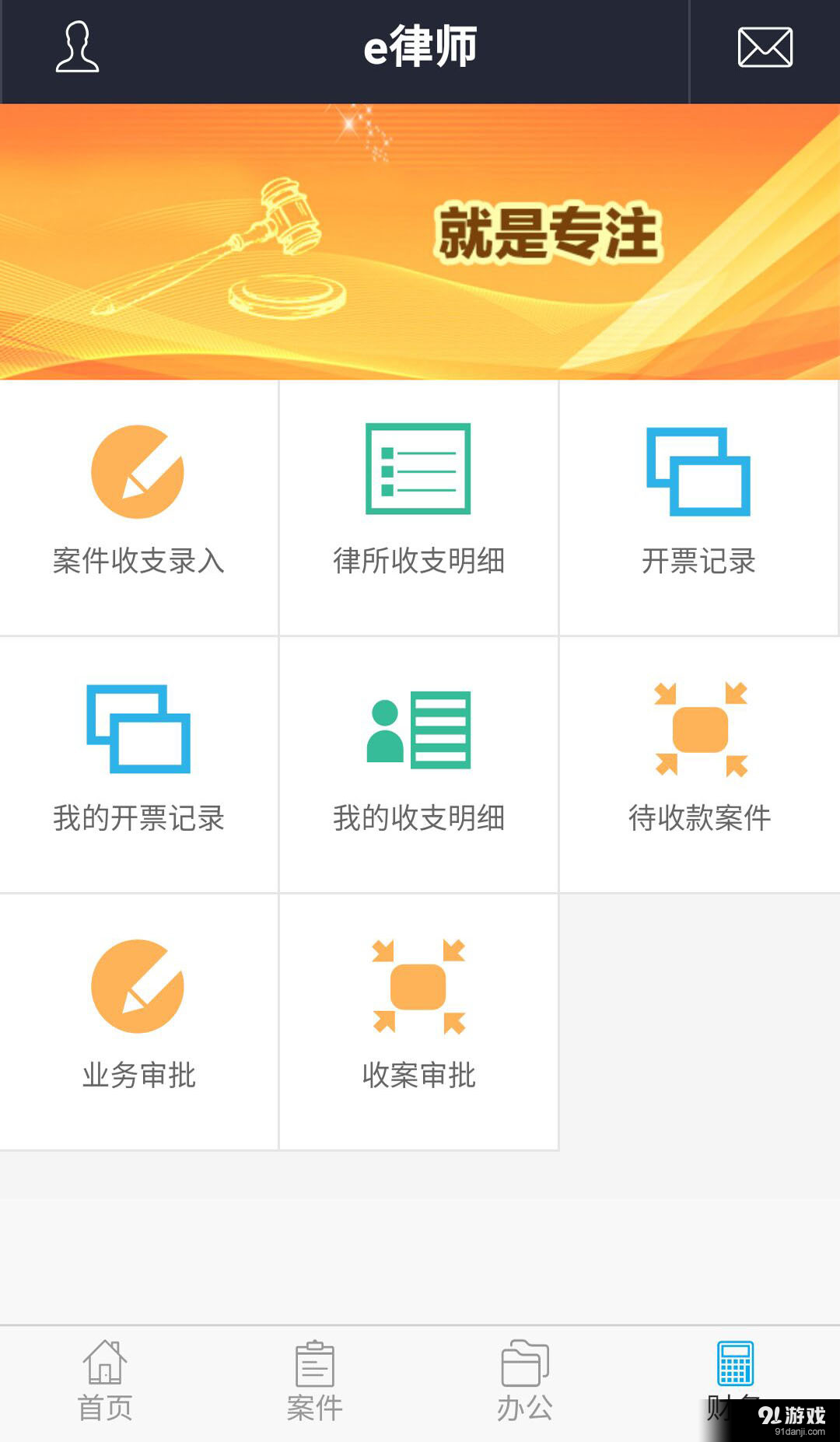Viewport: 840px width, 1442px height.
Task: Open the user profile icon
Action: pos(77,47)
